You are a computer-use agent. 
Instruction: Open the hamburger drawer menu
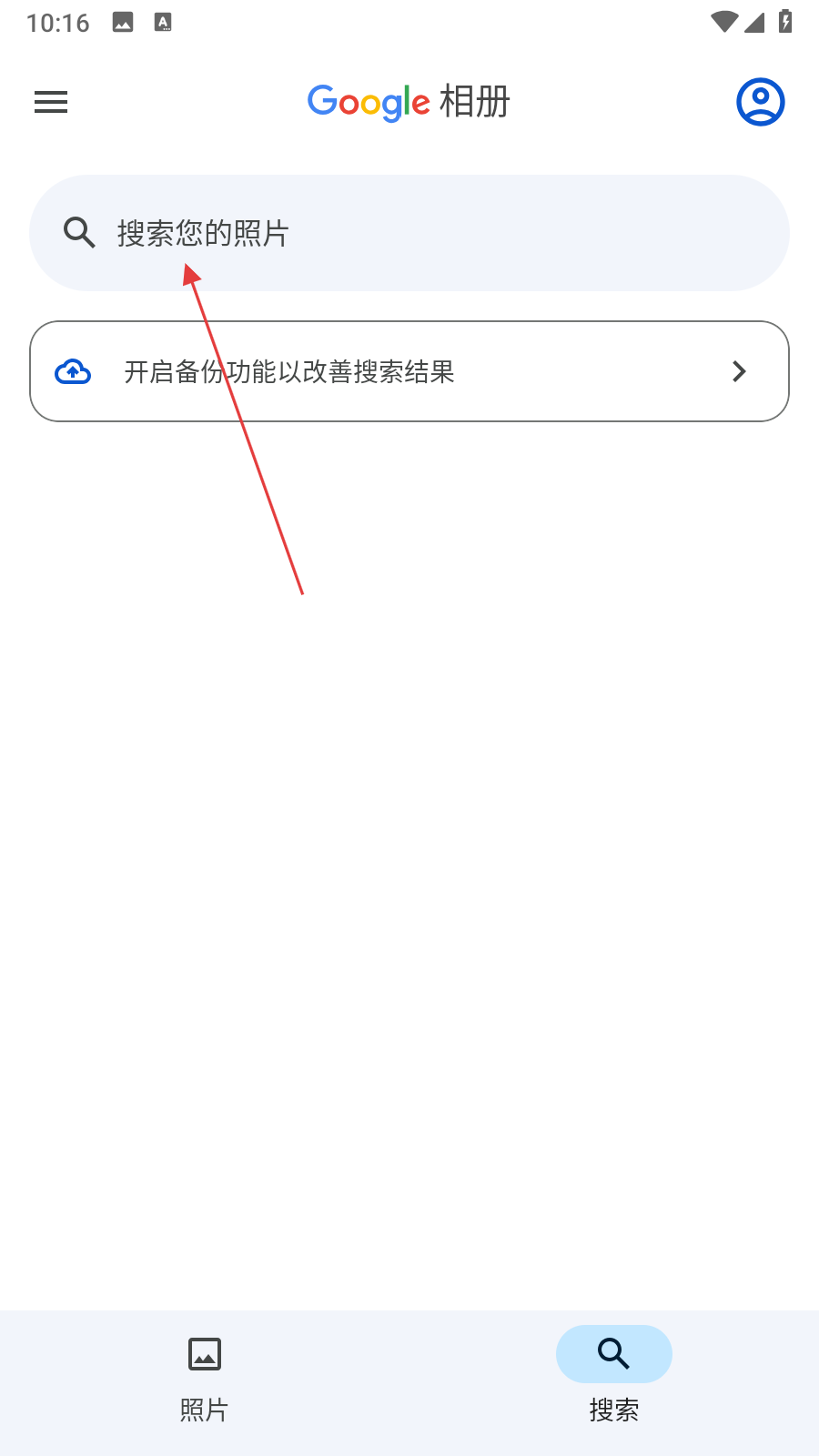point(51,102)
